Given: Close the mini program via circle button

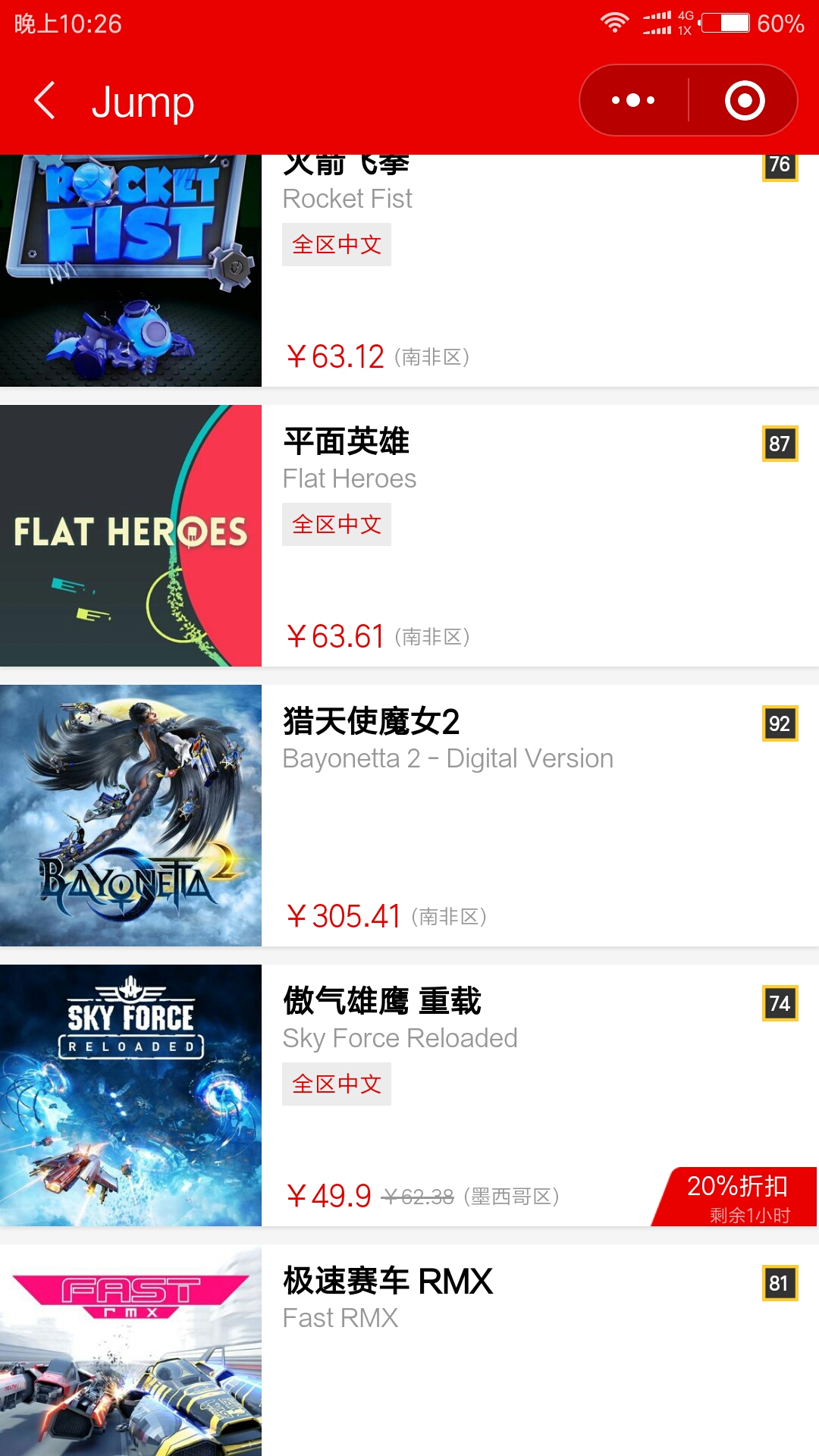Looking at the screenshot, I should click(744, 100).
